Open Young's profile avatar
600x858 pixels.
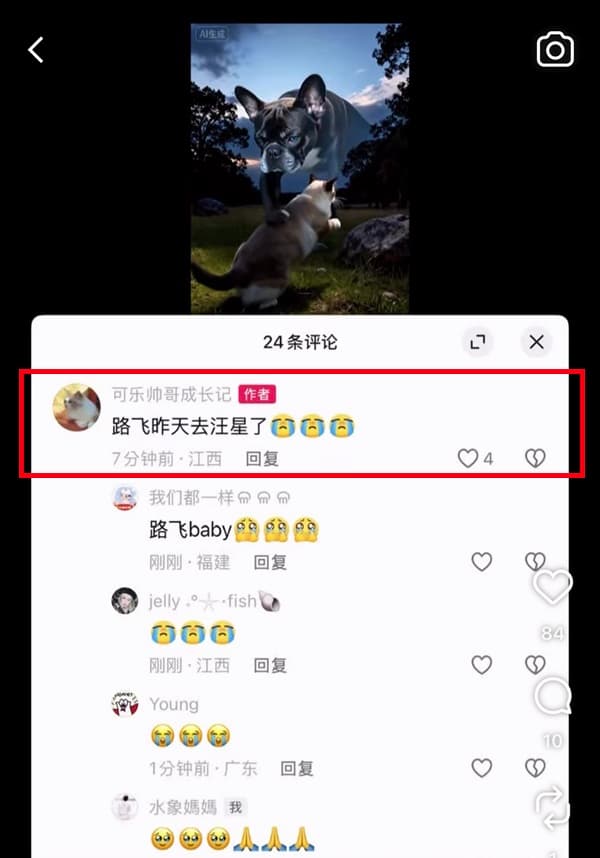tap(125, 704)
